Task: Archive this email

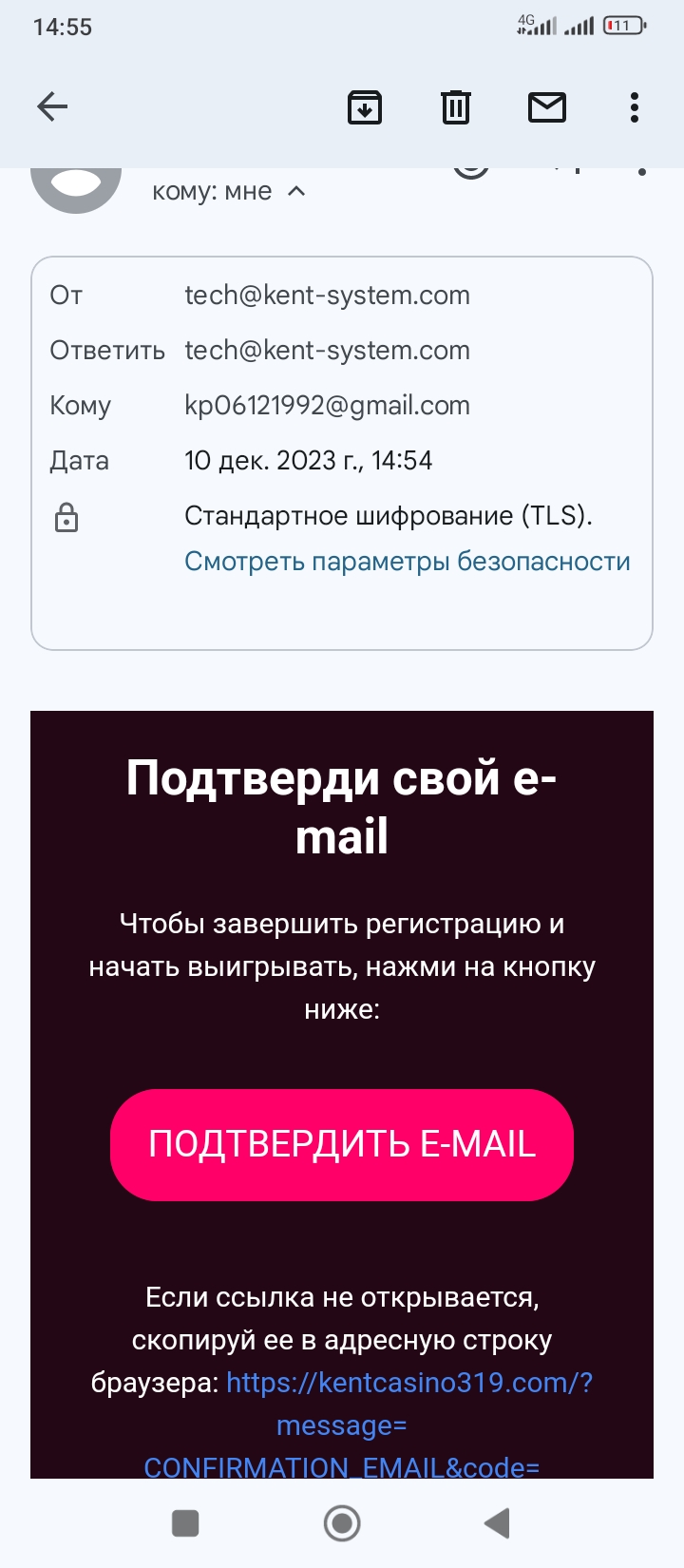Action: [x=365, y=107]
